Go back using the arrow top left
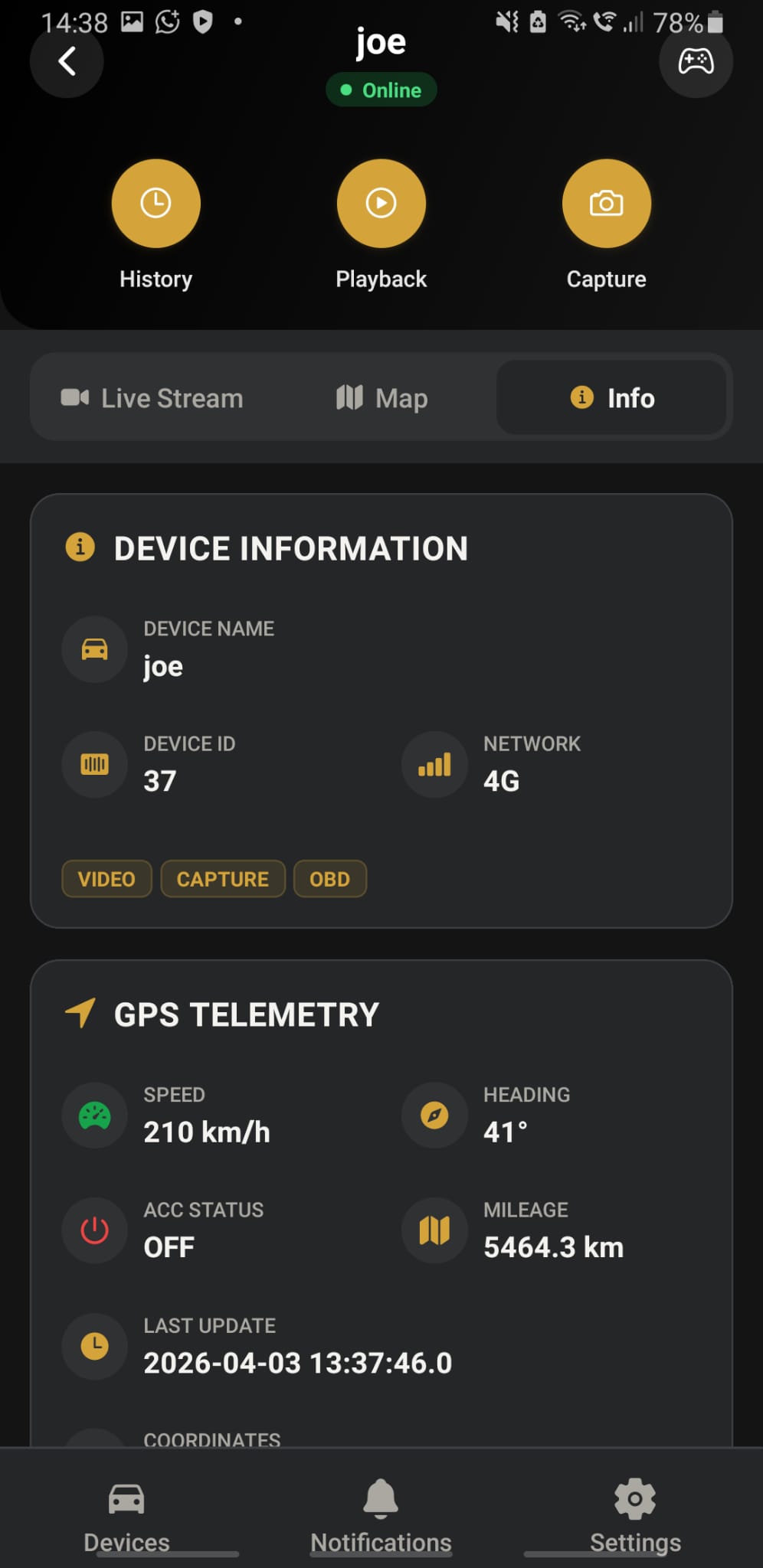The image size is (763, 1568). (67, 61)
